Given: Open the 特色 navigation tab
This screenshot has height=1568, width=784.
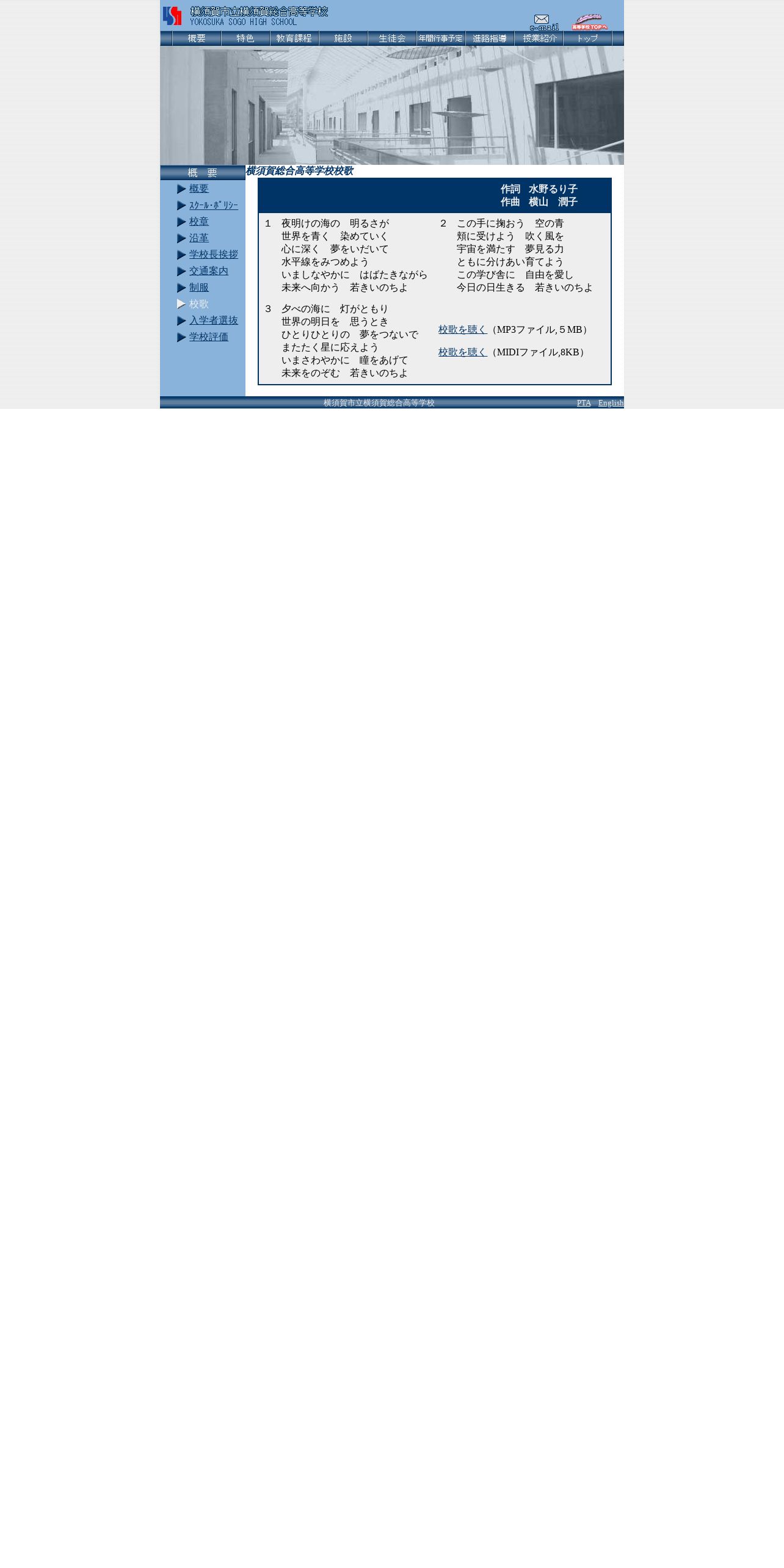Looking at the screenshot, I should tap(245, 38).
